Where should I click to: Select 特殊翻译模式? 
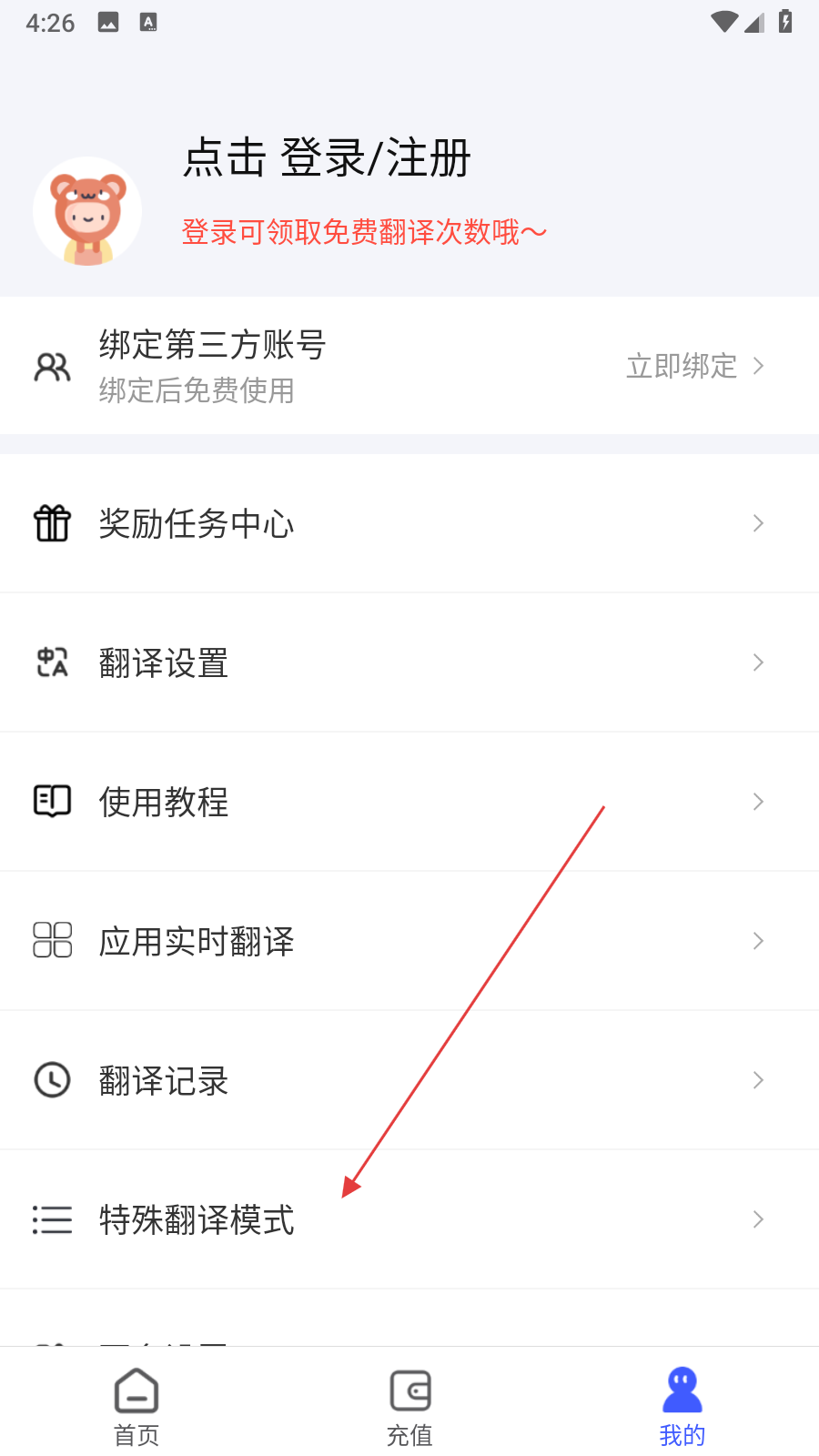click(409, 1219)
